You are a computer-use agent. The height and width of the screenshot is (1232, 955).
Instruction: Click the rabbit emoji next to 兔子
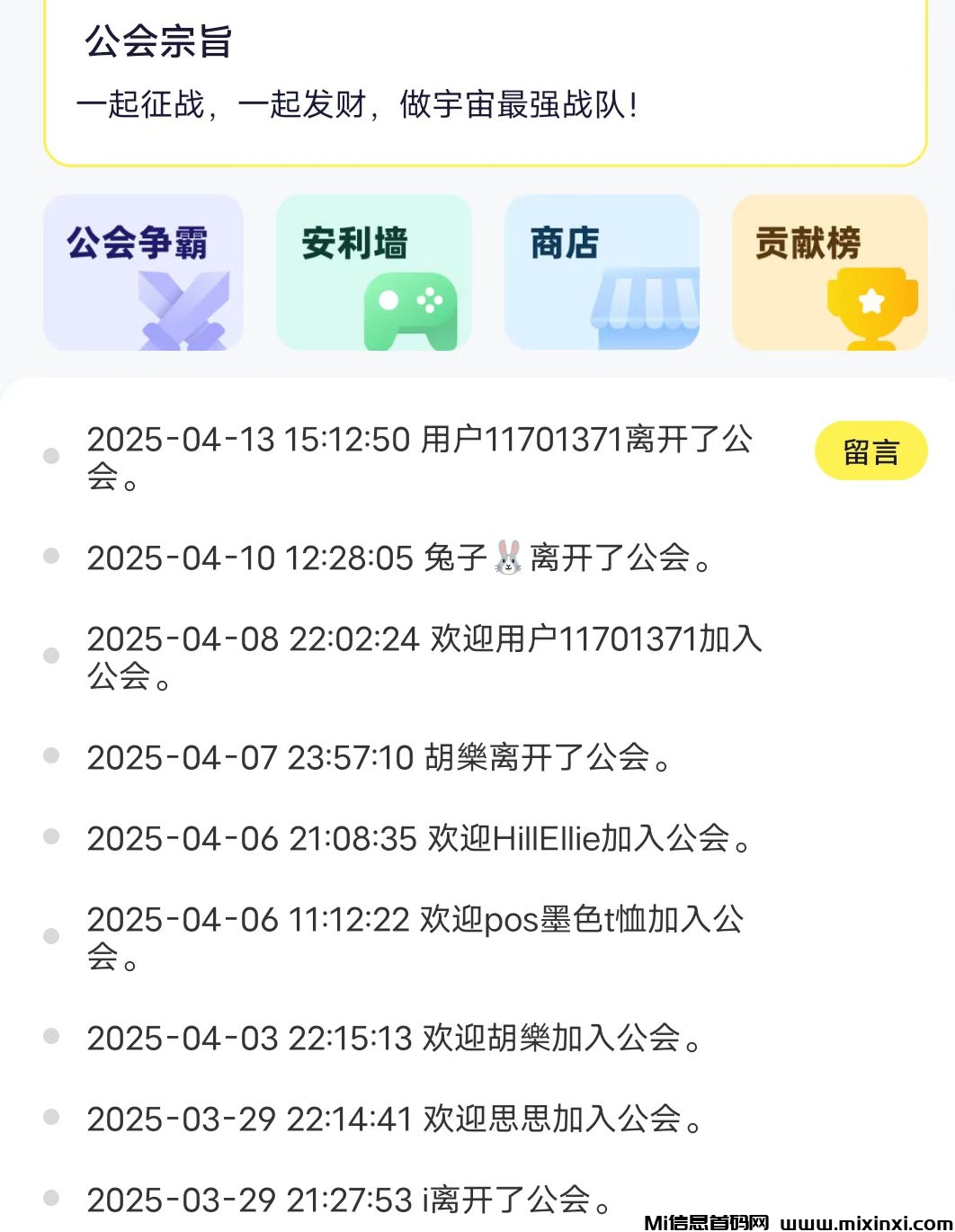click(x=510, y=558)
